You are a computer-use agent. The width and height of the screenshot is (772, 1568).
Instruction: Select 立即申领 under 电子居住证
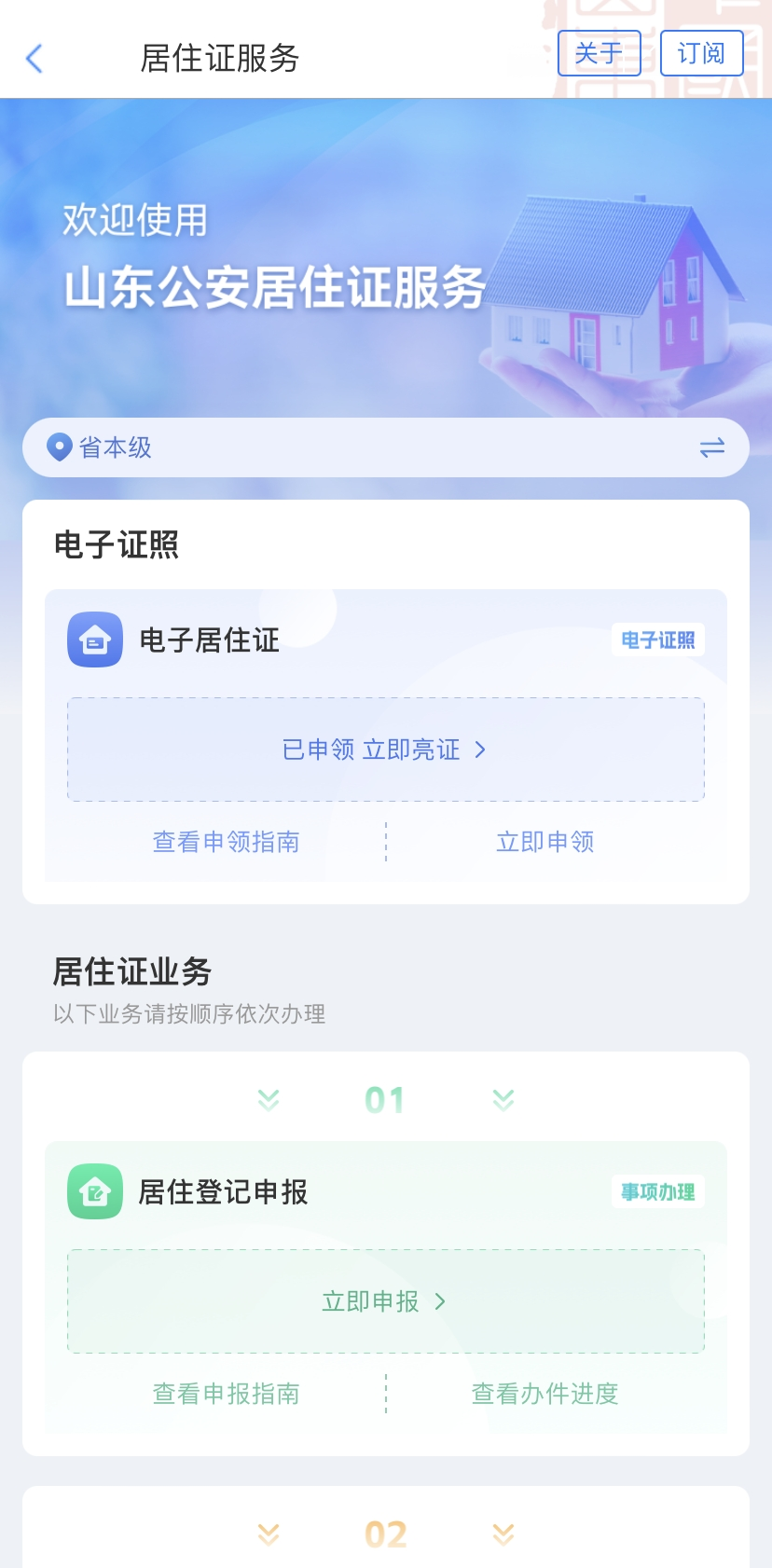pos(545,842)
